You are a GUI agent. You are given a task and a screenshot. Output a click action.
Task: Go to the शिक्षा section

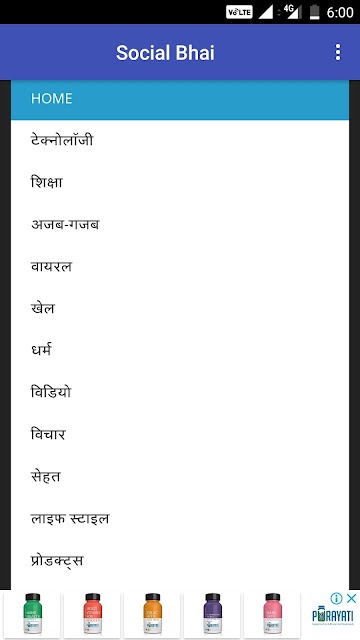click(x=180, y=183)
